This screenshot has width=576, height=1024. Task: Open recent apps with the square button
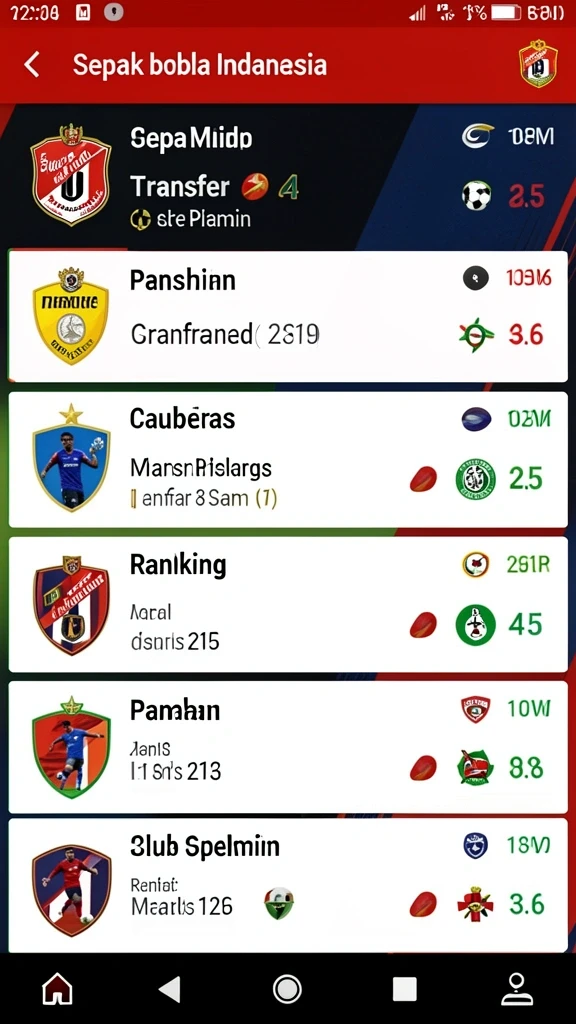pos(404,989)
